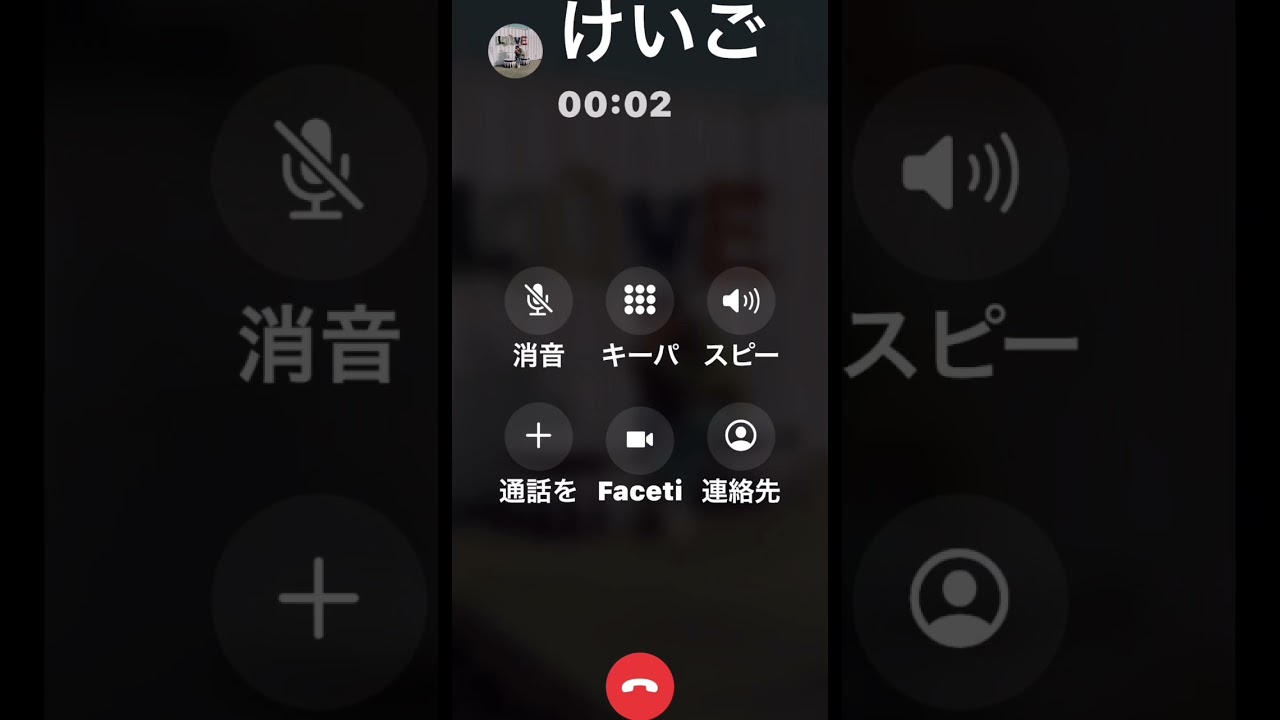
Task: Open the キーパッド dial pad
Action: 640,301
